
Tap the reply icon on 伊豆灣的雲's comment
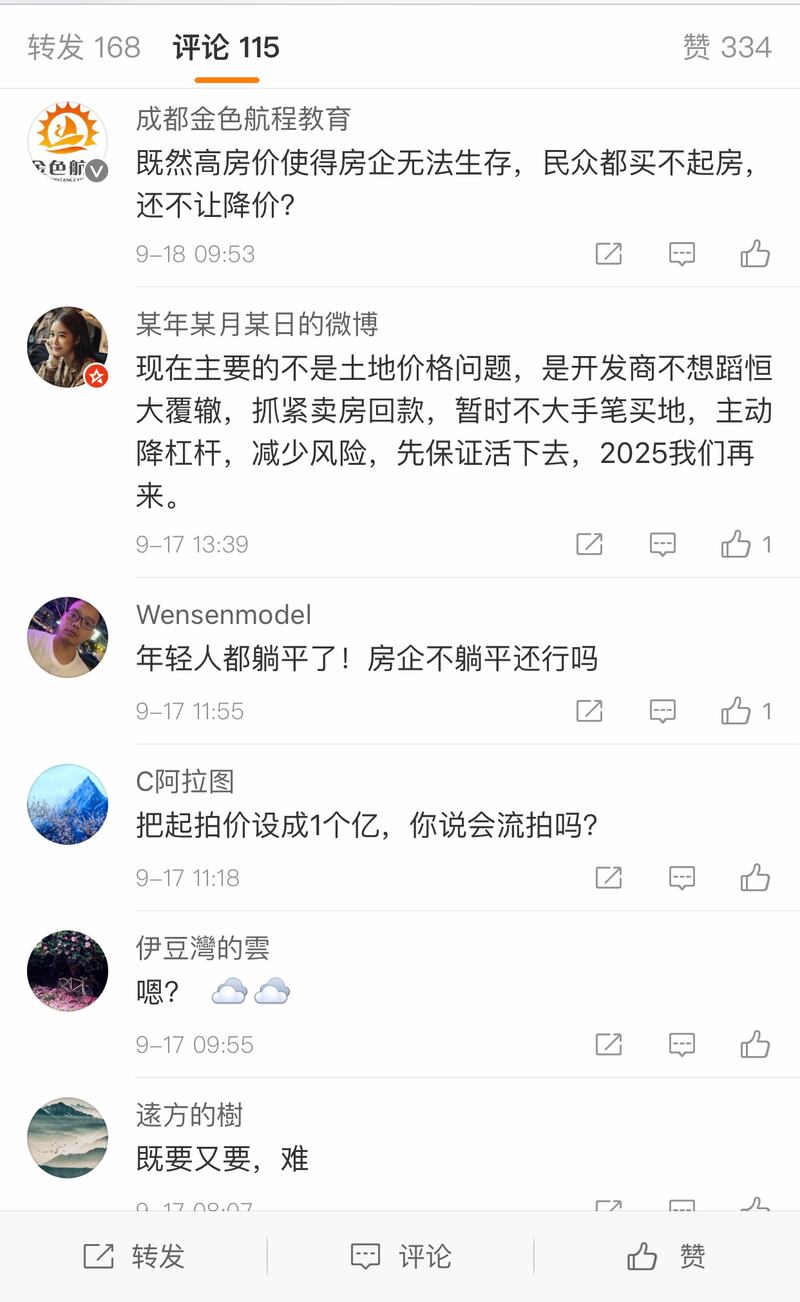(x=683, y=1044)
